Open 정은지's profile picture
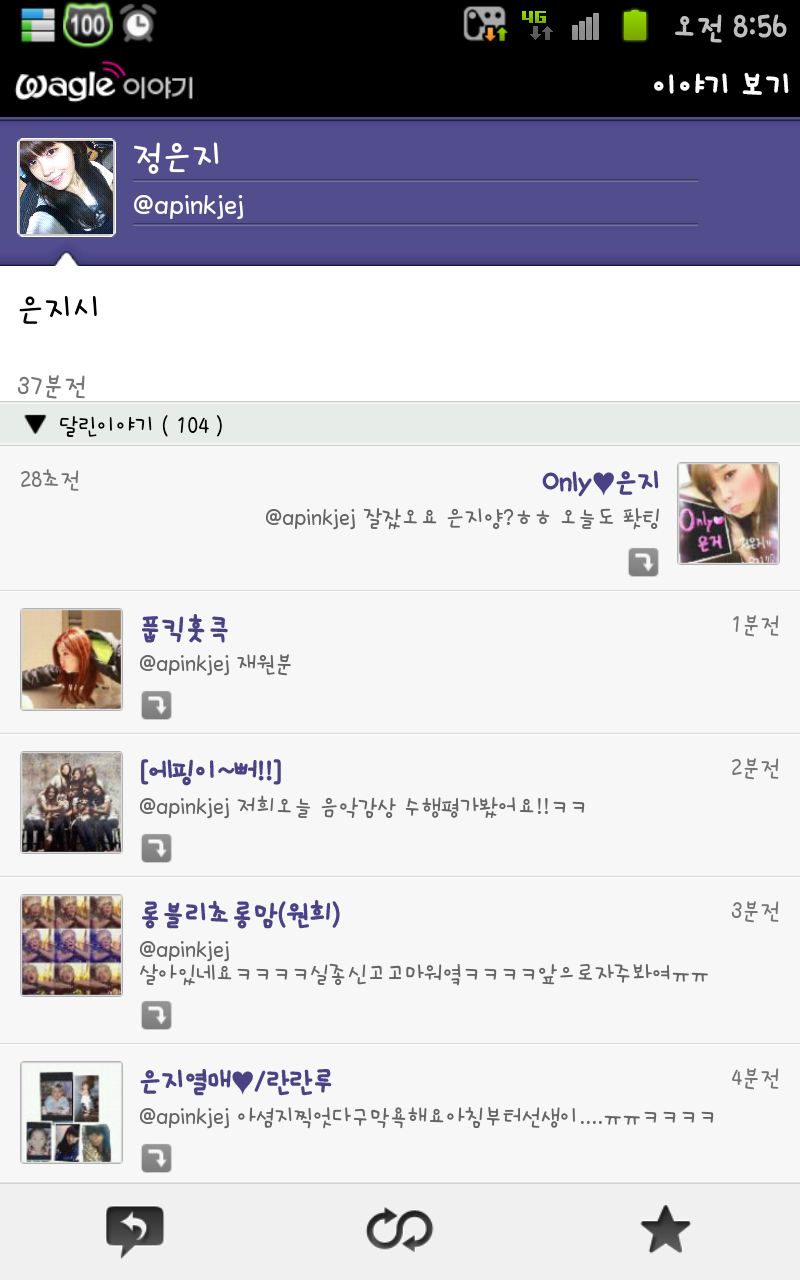The height and width of the screenshot is (1280, 800). point(67,187)
